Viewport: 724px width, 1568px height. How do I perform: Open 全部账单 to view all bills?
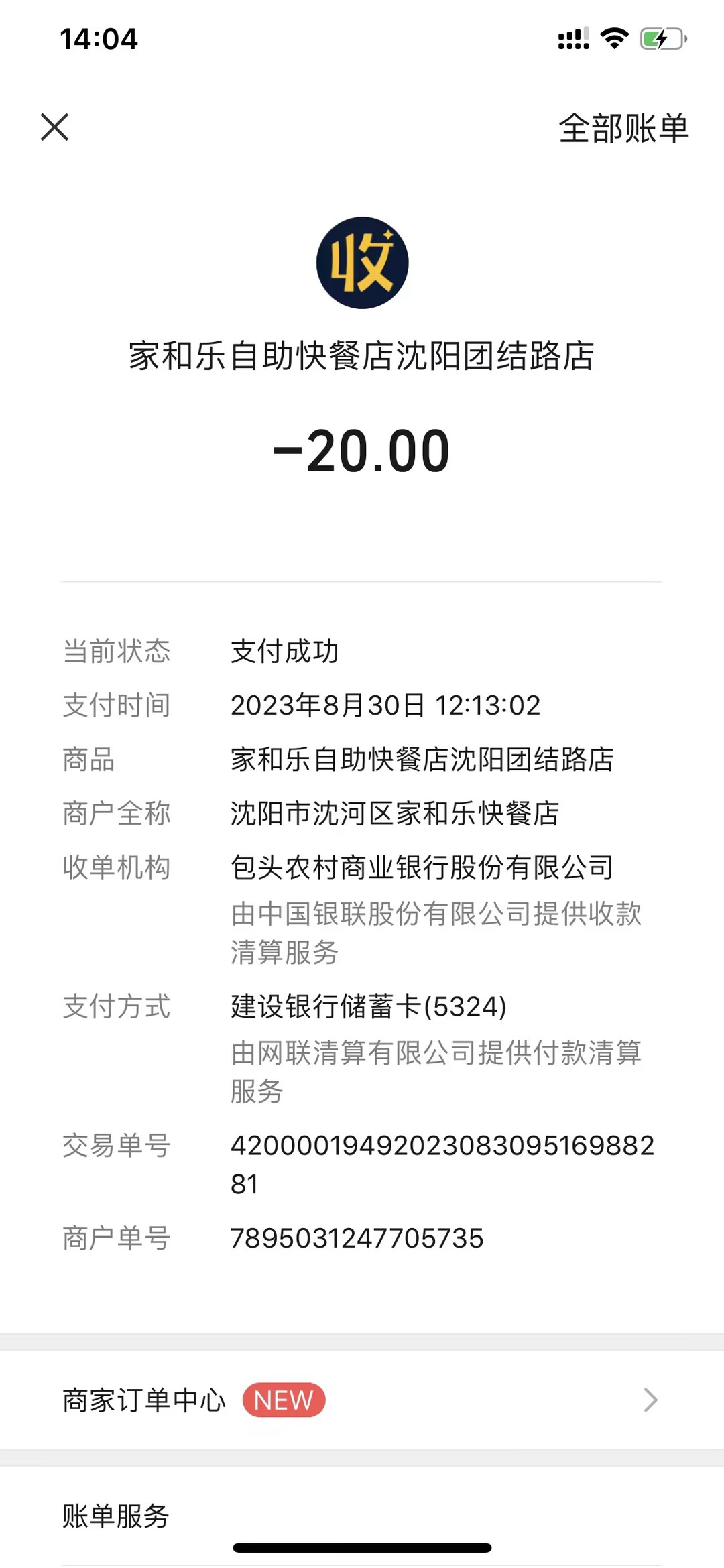coord(623,128)
